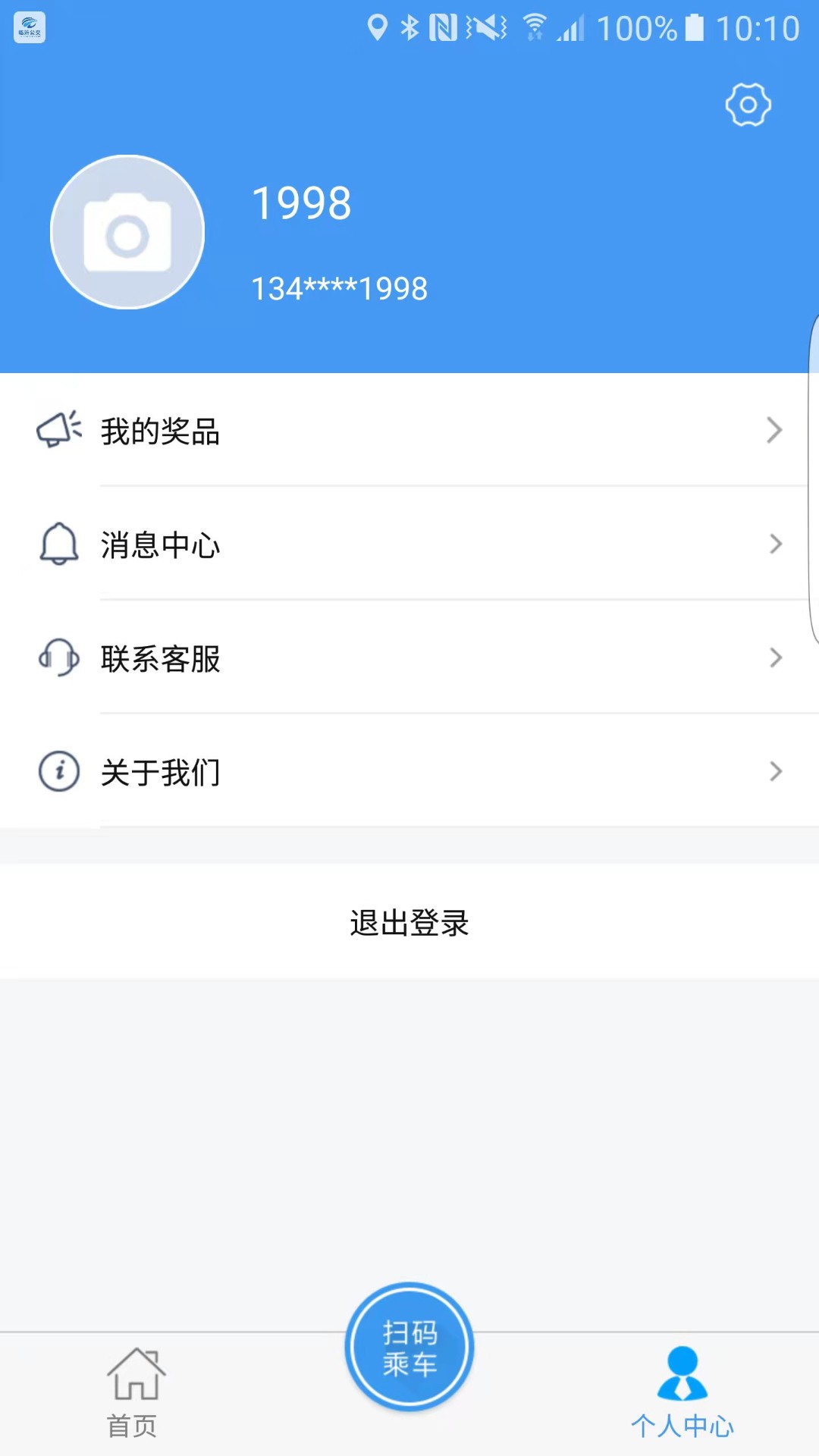Image resolution: width=819 pixels, height=1456 pixels.
Task: Select the megaphone icon beside 我的奖品
Action: tap(58, 430)
